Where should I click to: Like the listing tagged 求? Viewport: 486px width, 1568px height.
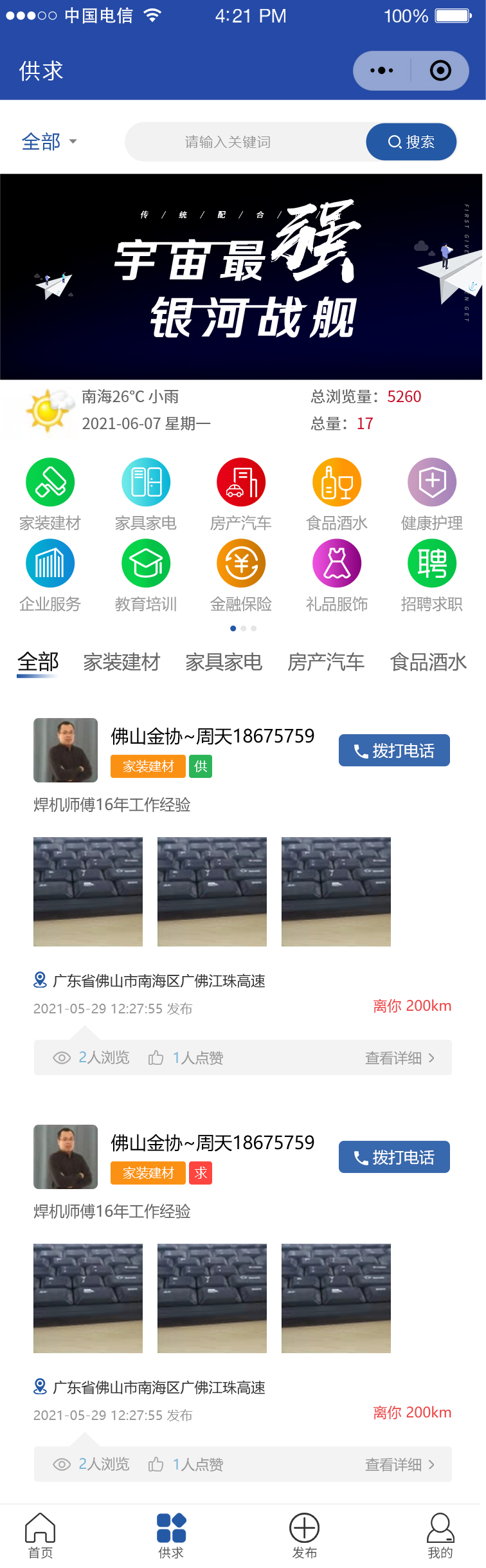point(186,1464)
